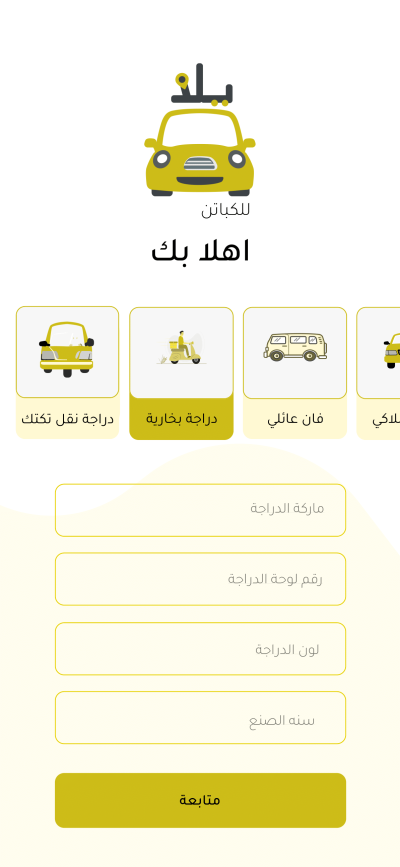Open the سنه الصنع field
The image size is (400, 867).
coord(200,718)
